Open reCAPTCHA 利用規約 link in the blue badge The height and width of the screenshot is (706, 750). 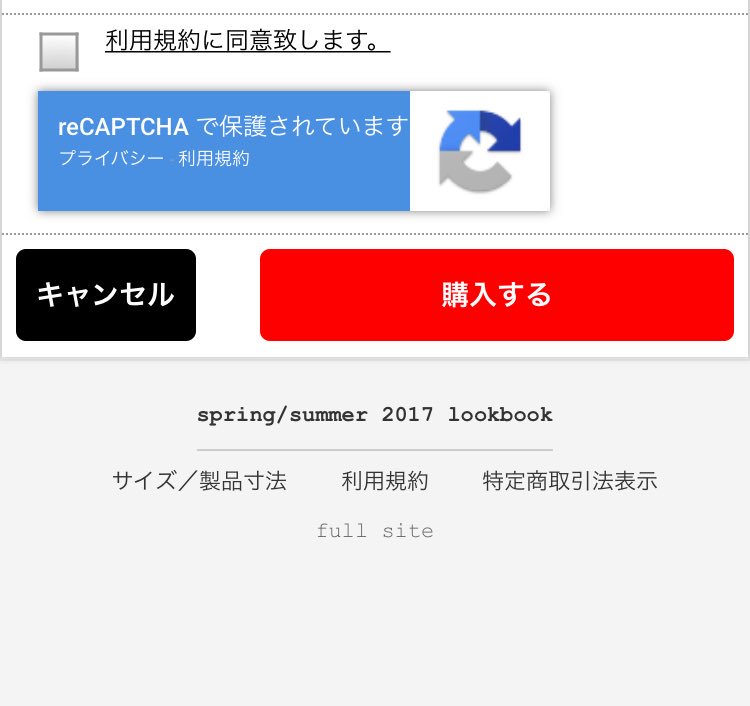(214, 158)
